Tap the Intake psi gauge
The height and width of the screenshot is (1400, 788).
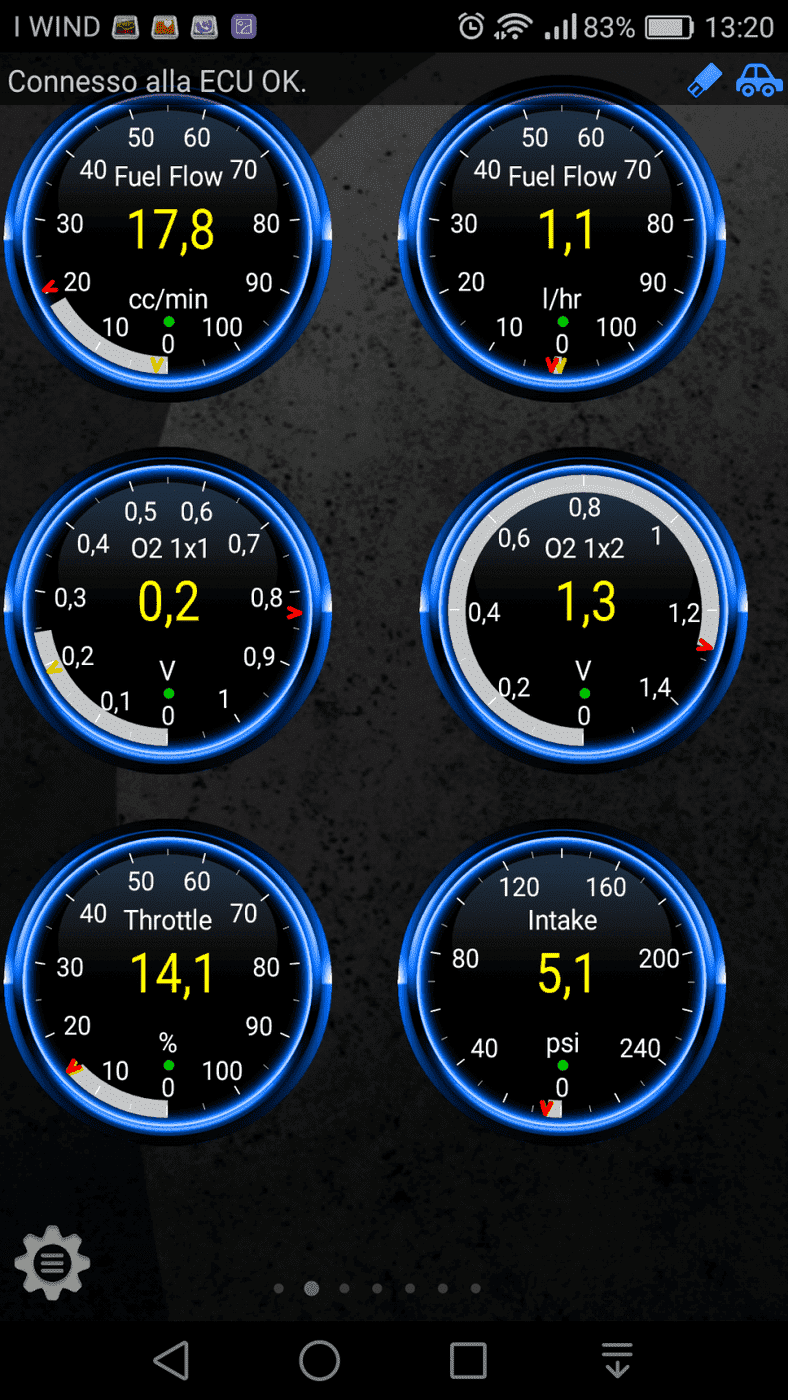tap(562, 978)
